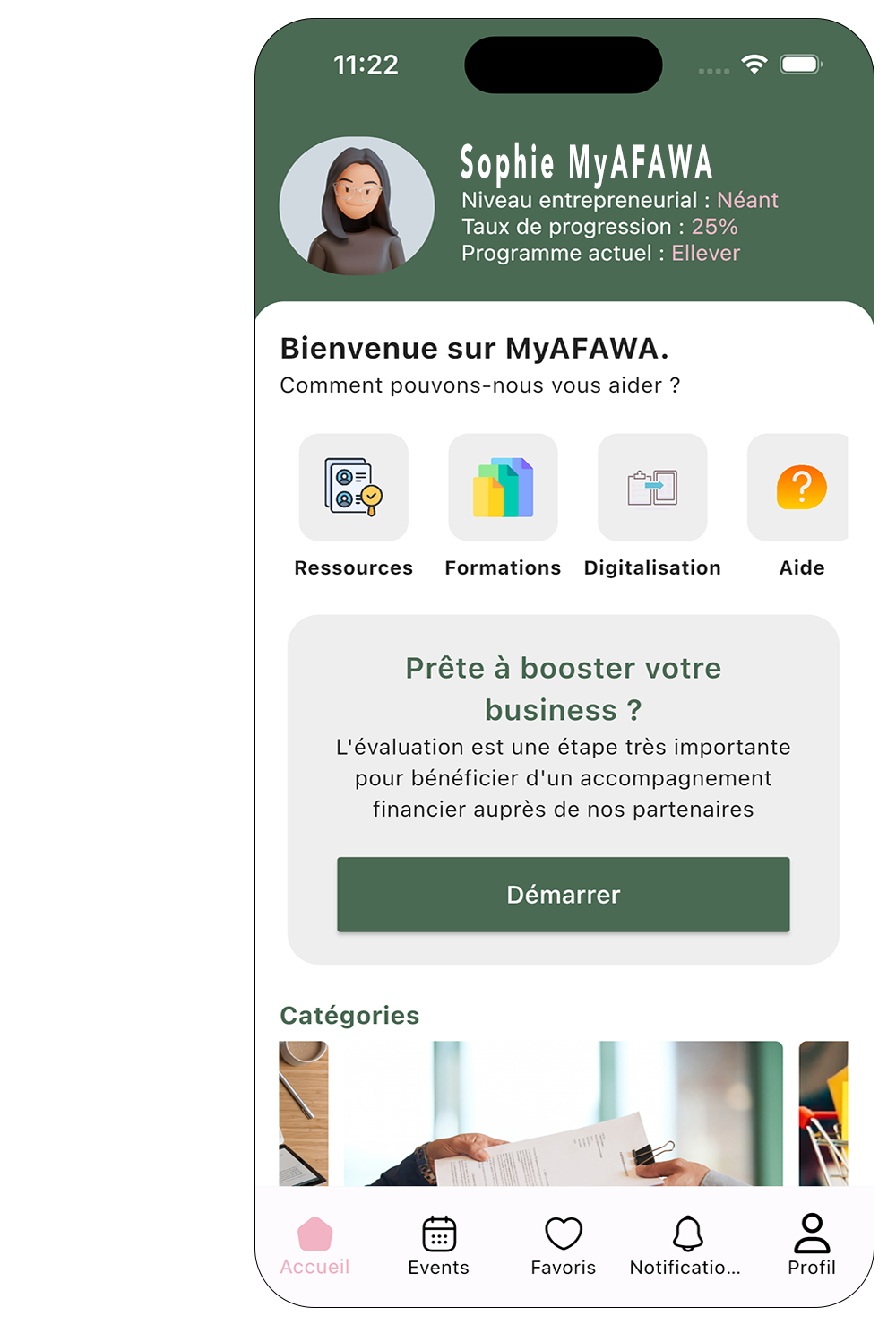Open the Formations shortcut
The image size is (896, 1325).
[x=503, y=488]
